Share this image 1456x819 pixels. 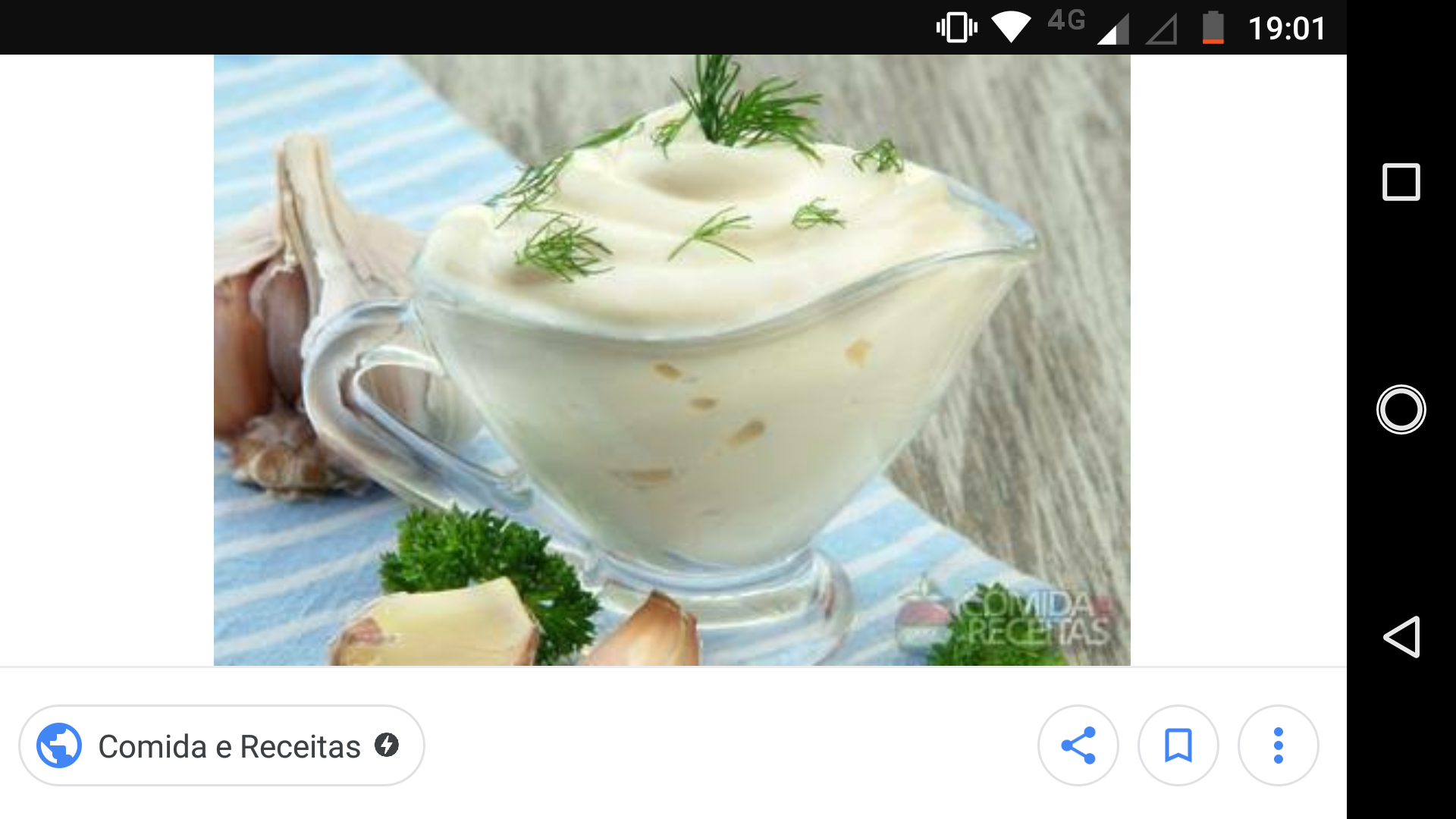(x=1078, y=746)
